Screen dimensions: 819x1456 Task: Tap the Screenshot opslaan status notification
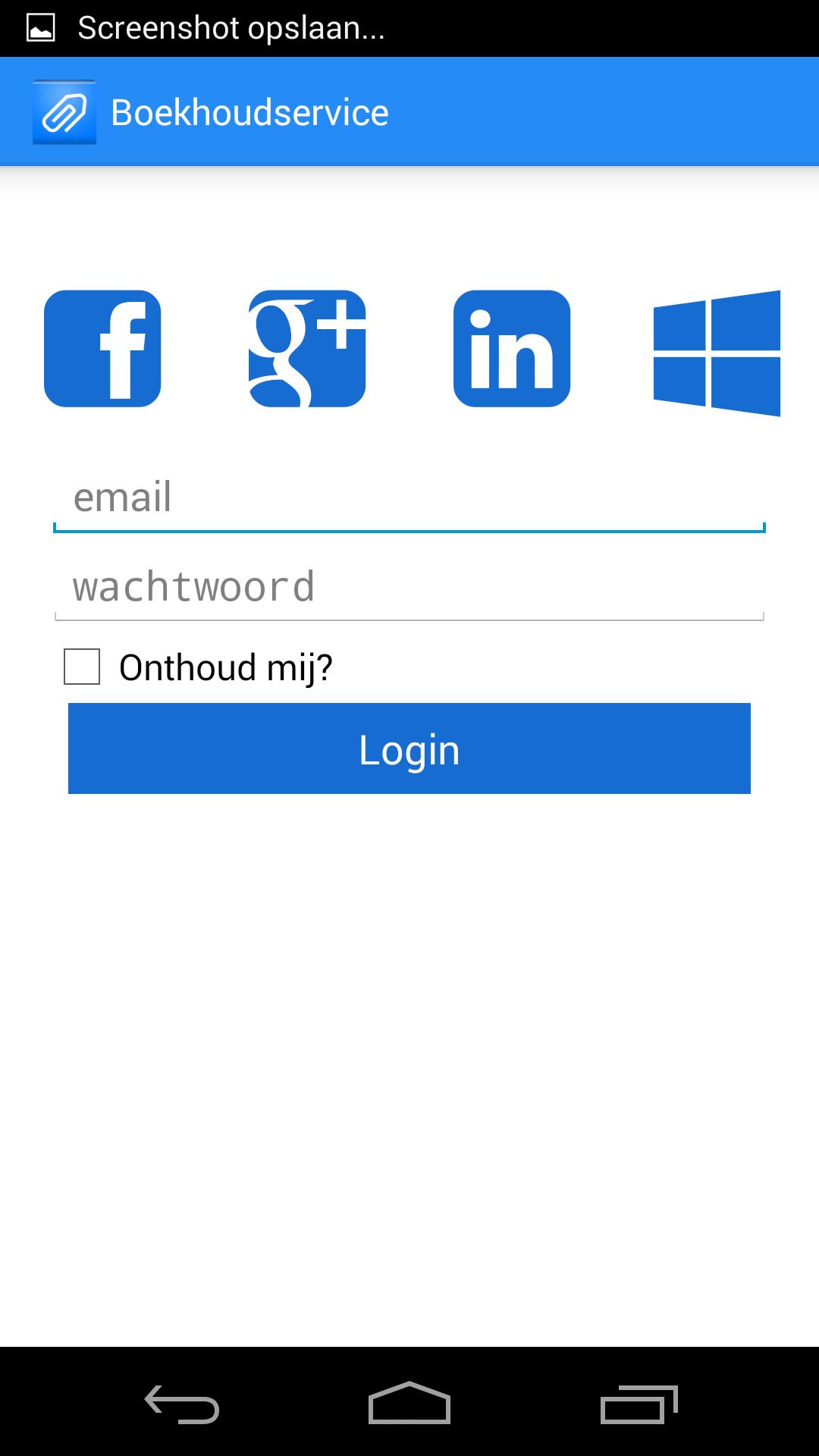click(x=231, y=27)
